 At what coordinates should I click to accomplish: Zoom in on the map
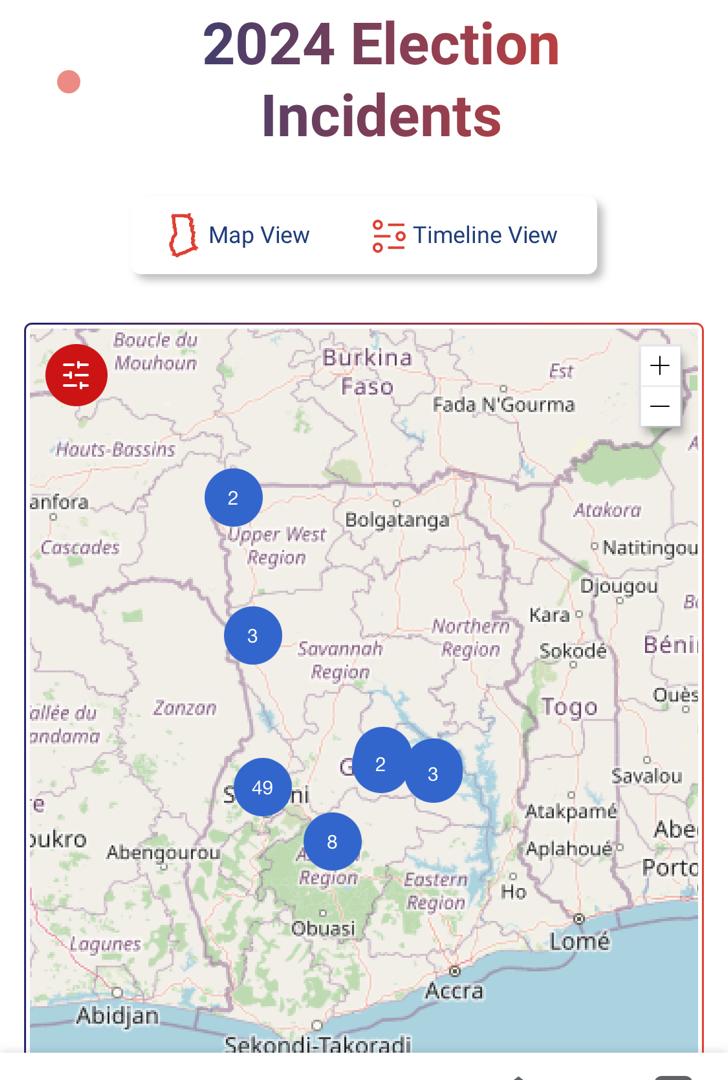660,366
